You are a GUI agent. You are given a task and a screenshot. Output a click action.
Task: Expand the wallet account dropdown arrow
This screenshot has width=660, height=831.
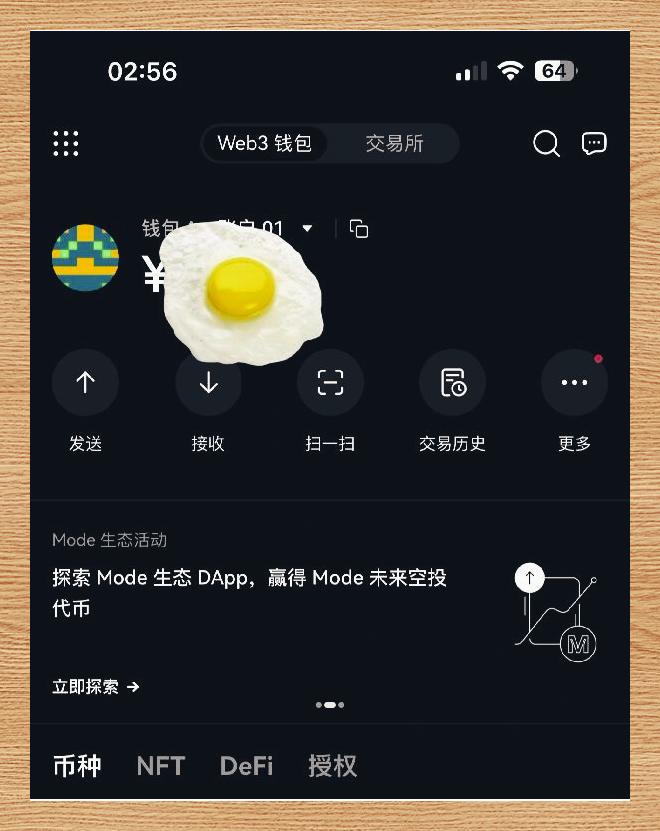click(x=307, y=229)
